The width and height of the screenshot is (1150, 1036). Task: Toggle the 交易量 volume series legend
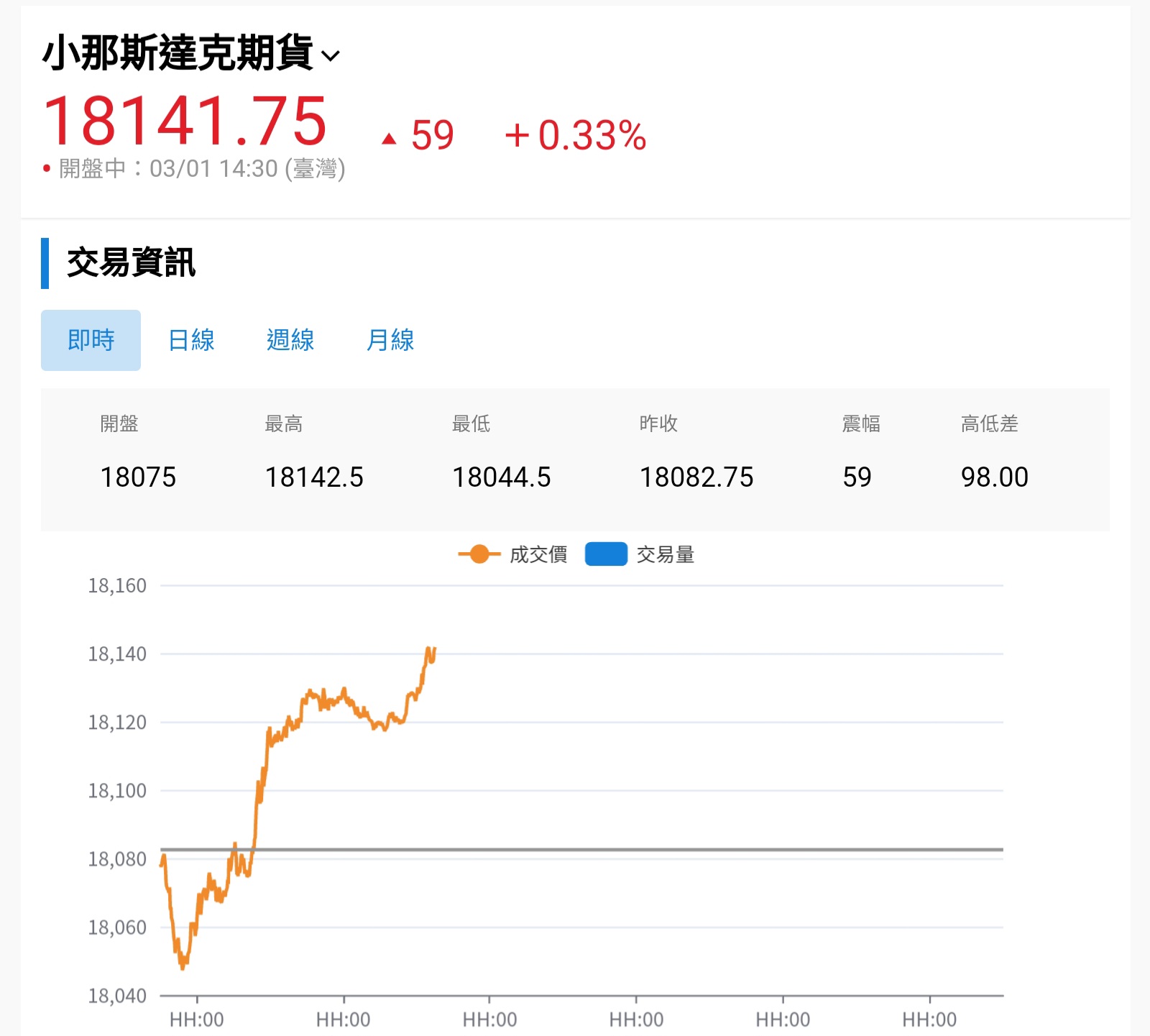click(640, 554)
